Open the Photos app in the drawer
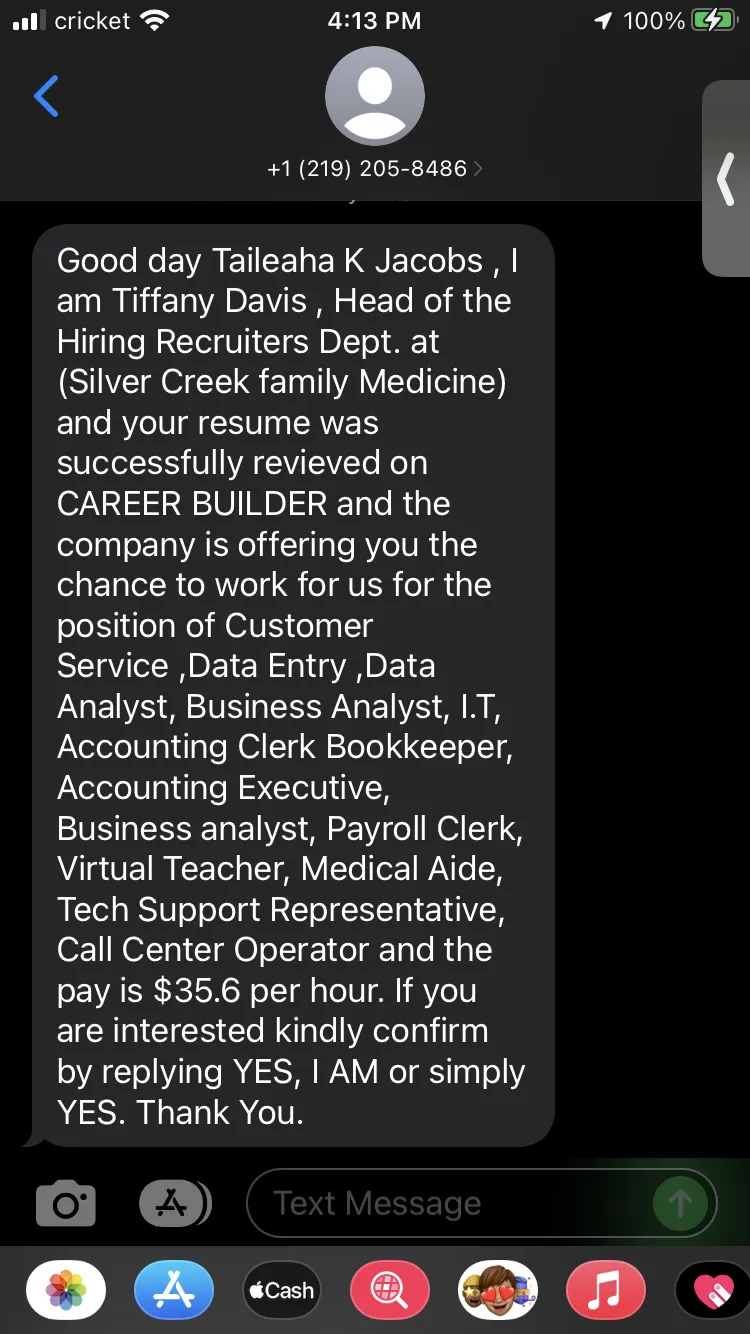The image size is (750, 1334). point(66,1290)
